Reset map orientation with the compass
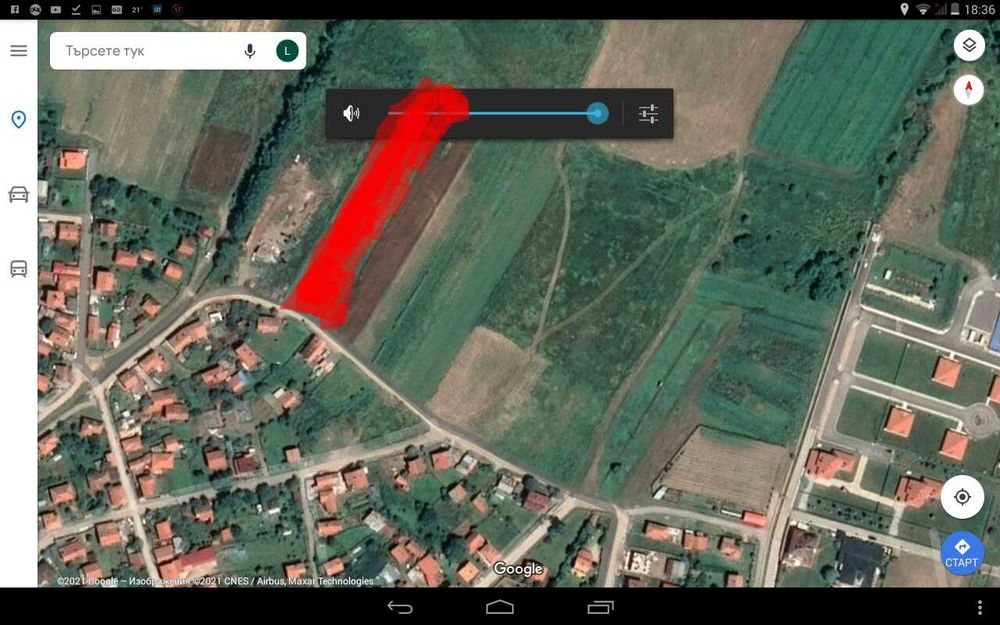 tap(968, 90)
